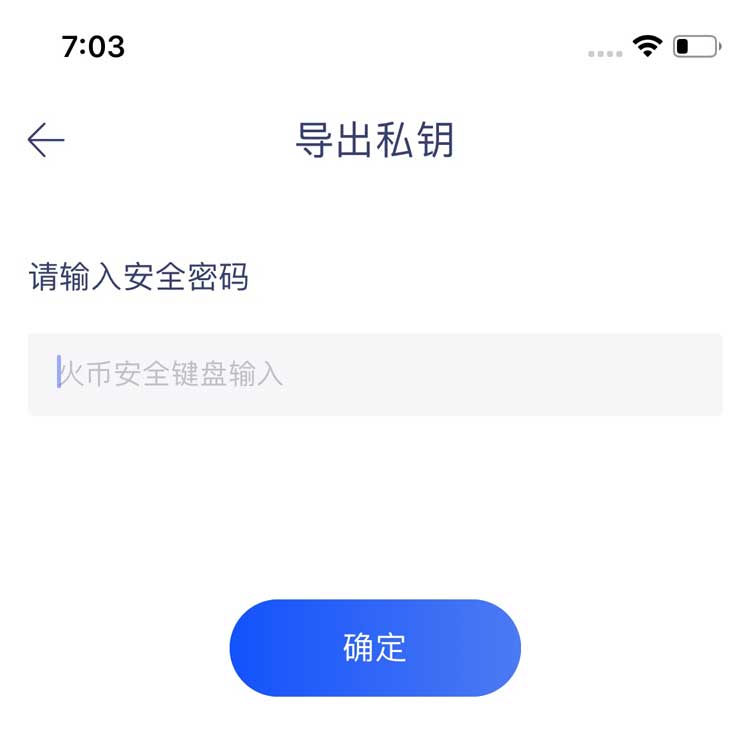Viewport: 750px width, 753px height.
Task: Tap the 确定 confirm button
Action: (375, 647)
